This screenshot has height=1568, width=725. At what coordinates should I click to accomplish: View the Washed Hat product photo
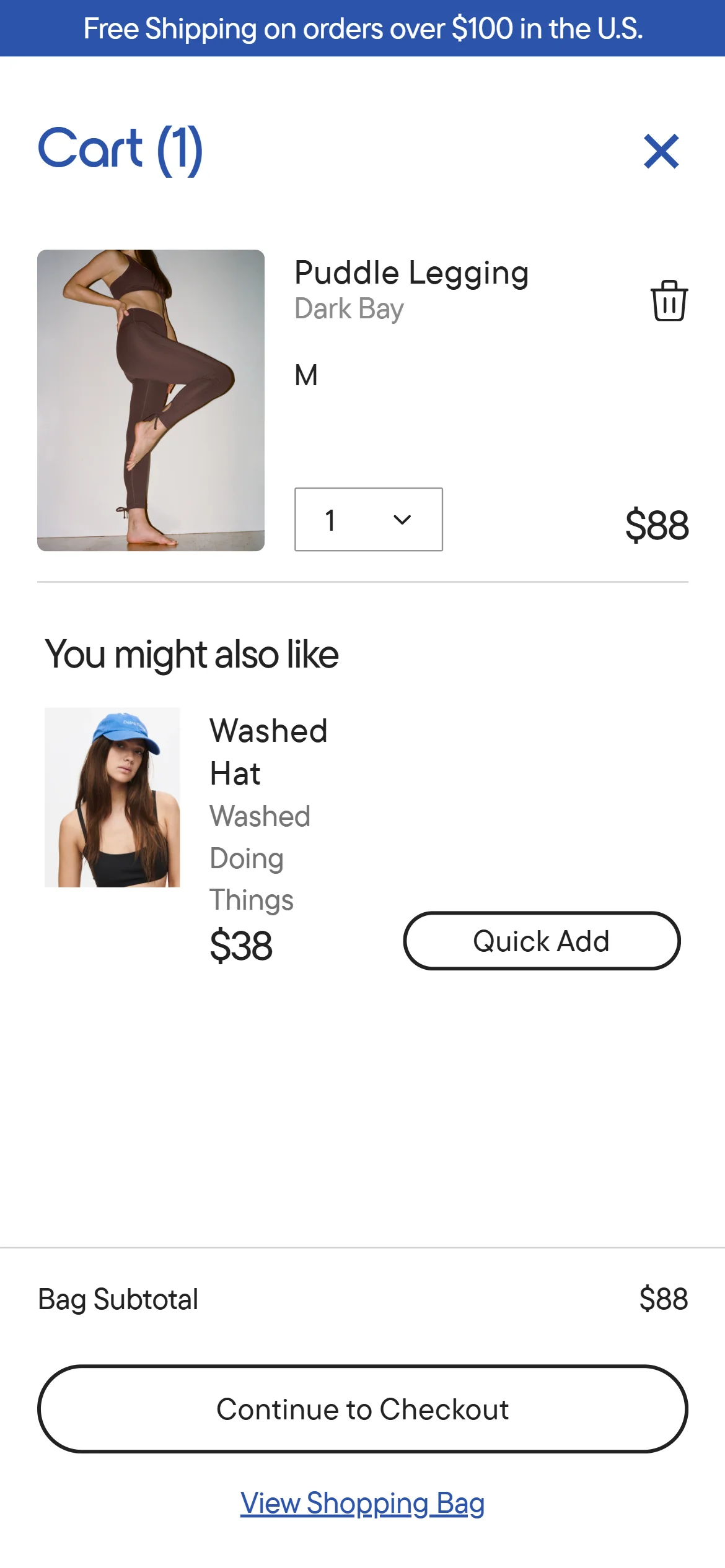coord(112,798)
